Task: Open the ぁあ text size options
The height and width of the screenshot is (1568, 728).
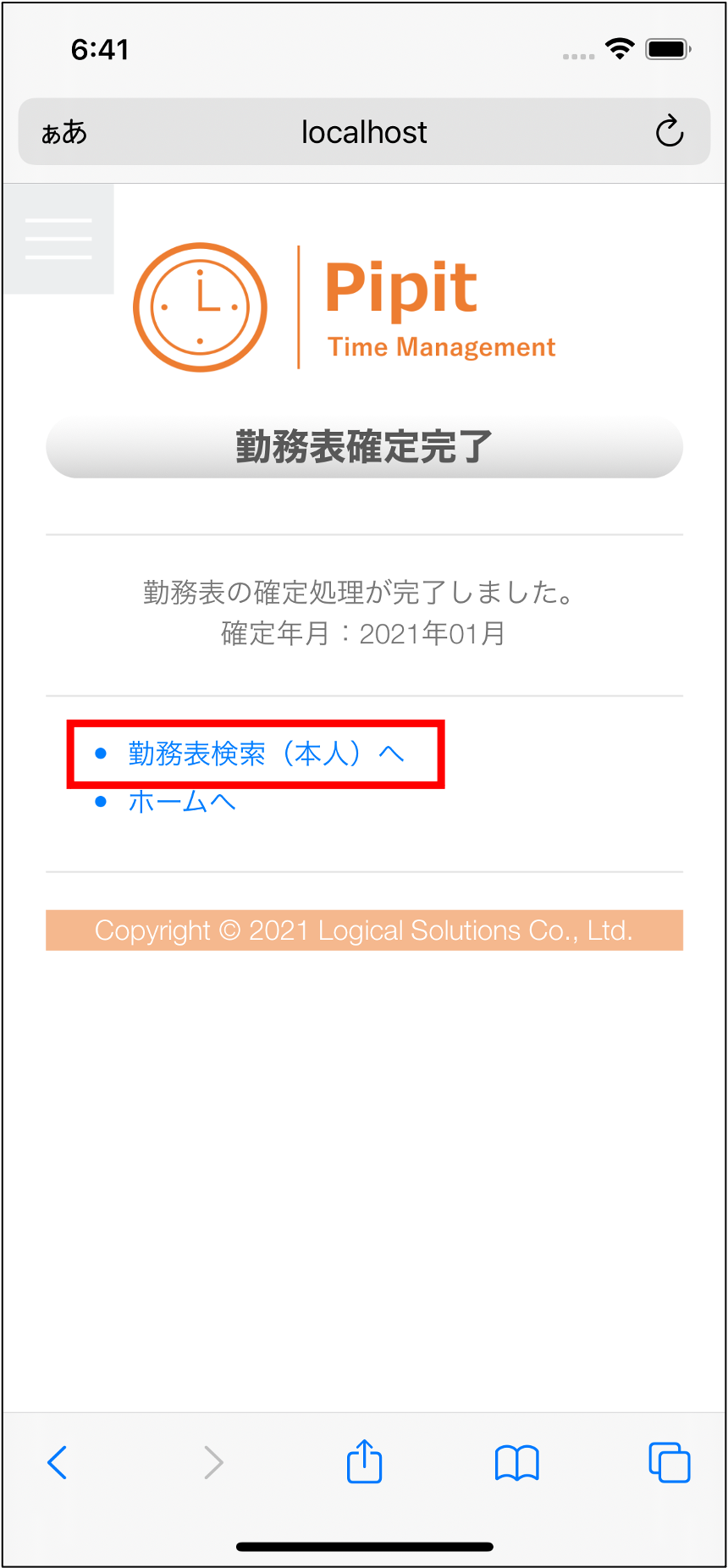Action: click(x=64, y=132)
